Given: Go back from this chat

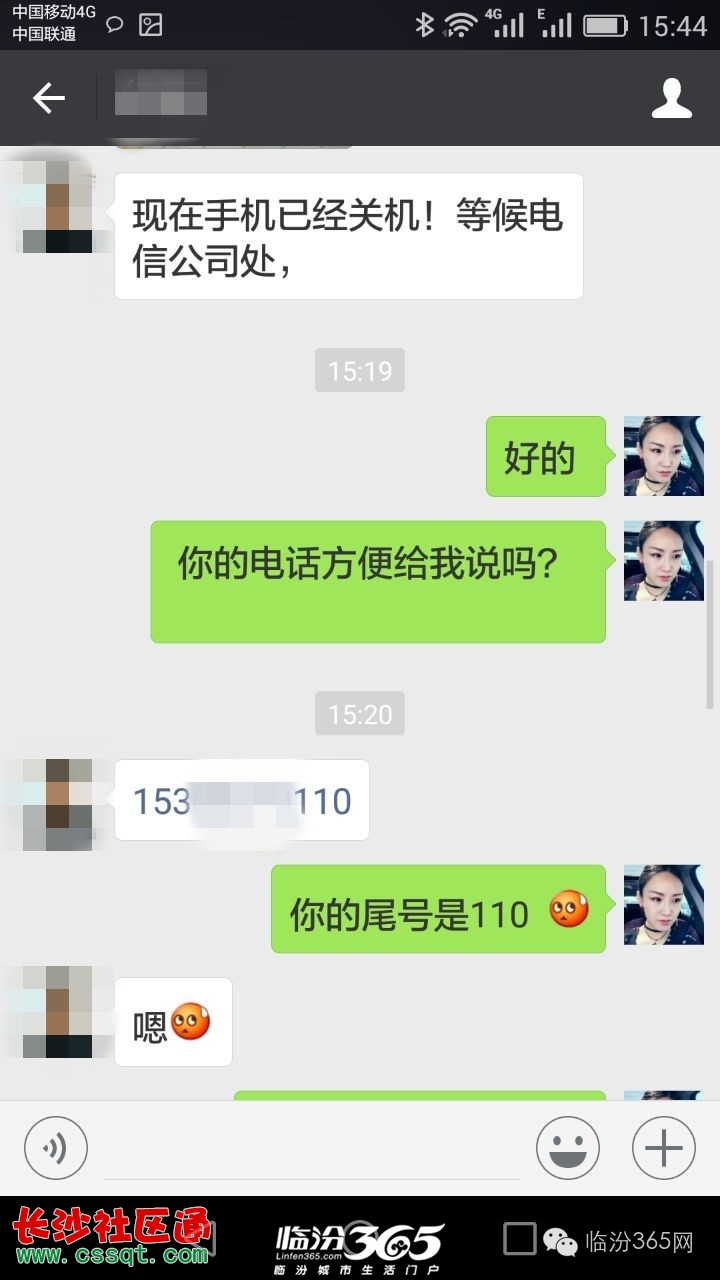Looking at the screenshot, I should point(48,98).
